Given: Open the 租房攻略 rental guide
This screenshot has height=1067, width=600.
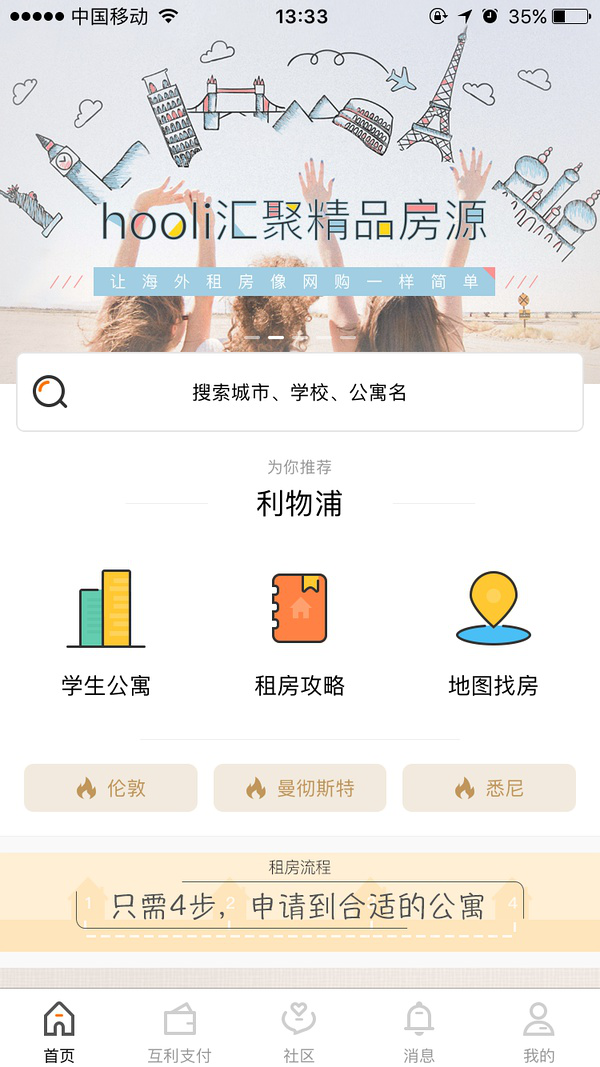Looking at the screenshot, I should (x=300, y=630).
